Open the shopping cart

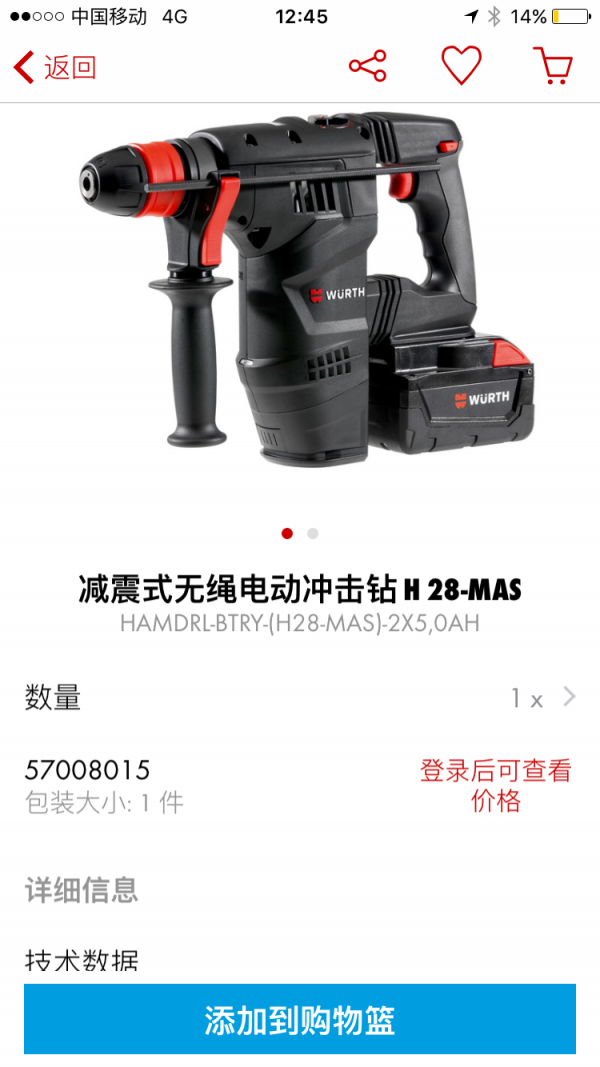552,67
